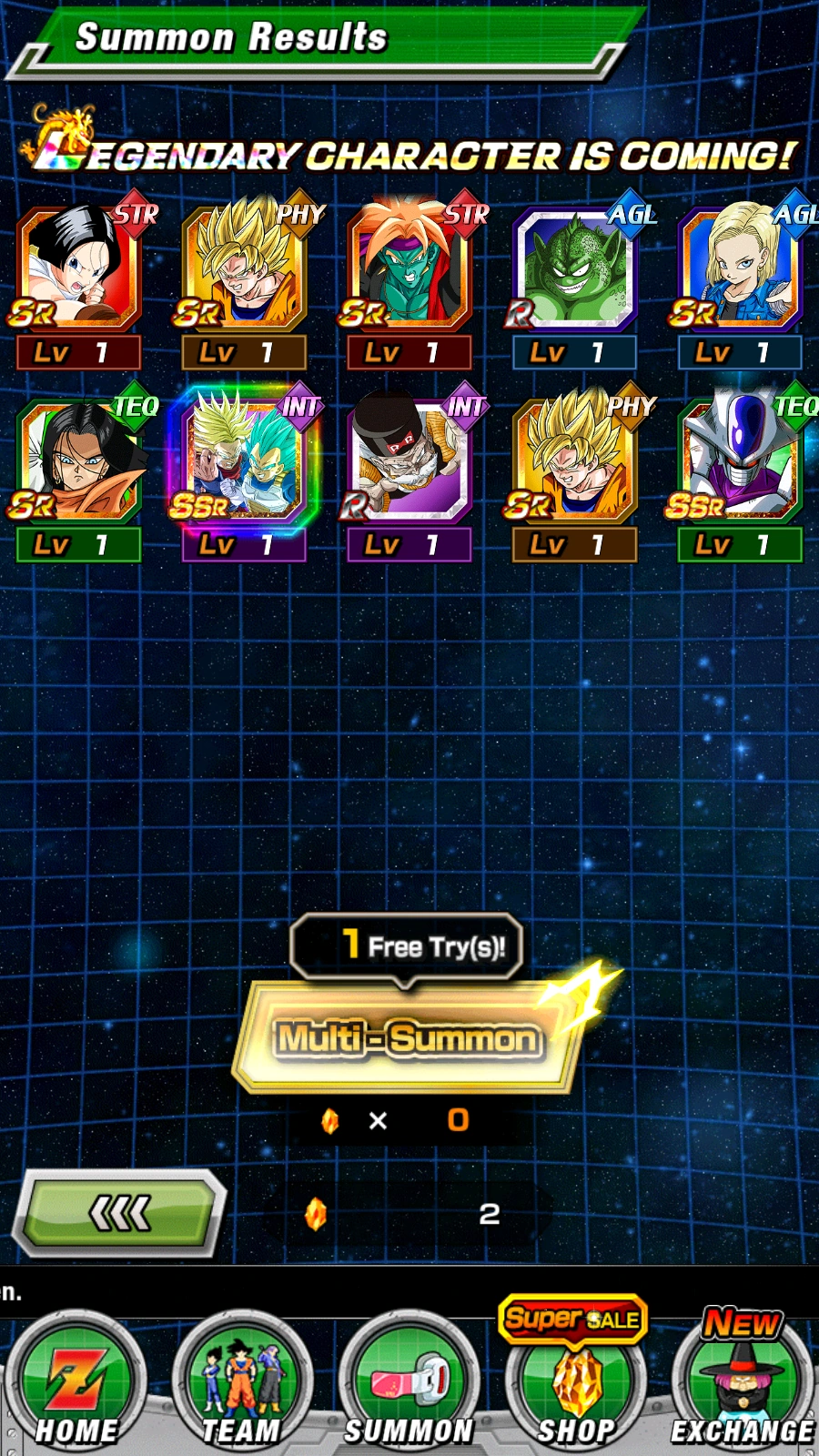
Task: Open the R AGL green character card
Action: 575,278
